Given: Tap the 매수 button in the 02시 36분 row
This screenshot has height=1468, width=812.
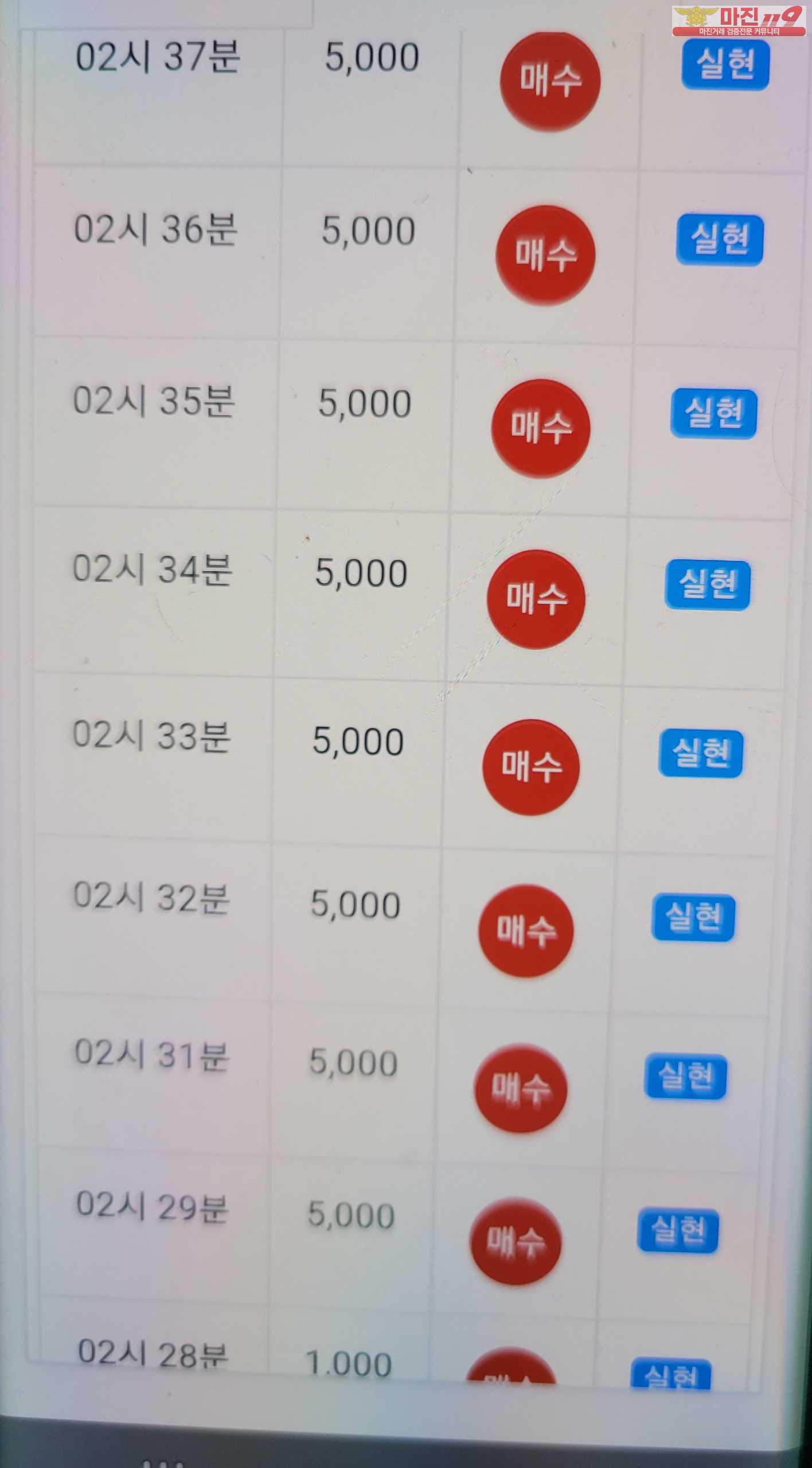Looking at the screenshot, I should point(545,255).
